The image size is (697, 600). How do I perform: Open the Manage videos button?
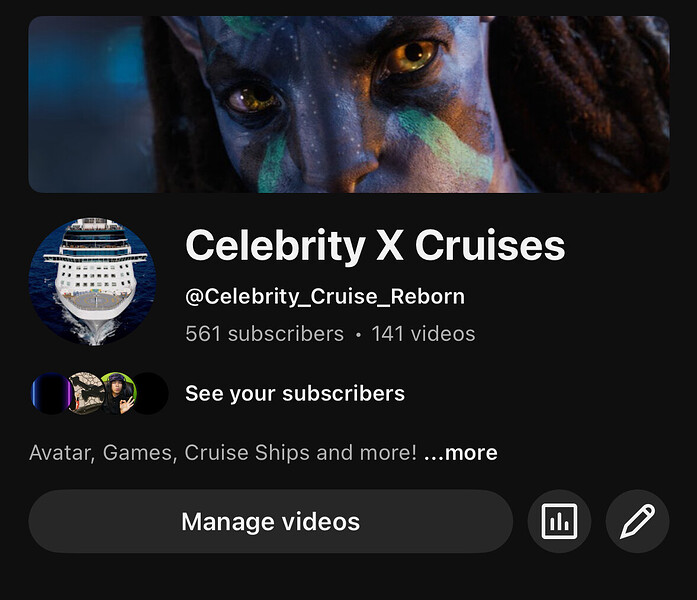click(270, 521)
